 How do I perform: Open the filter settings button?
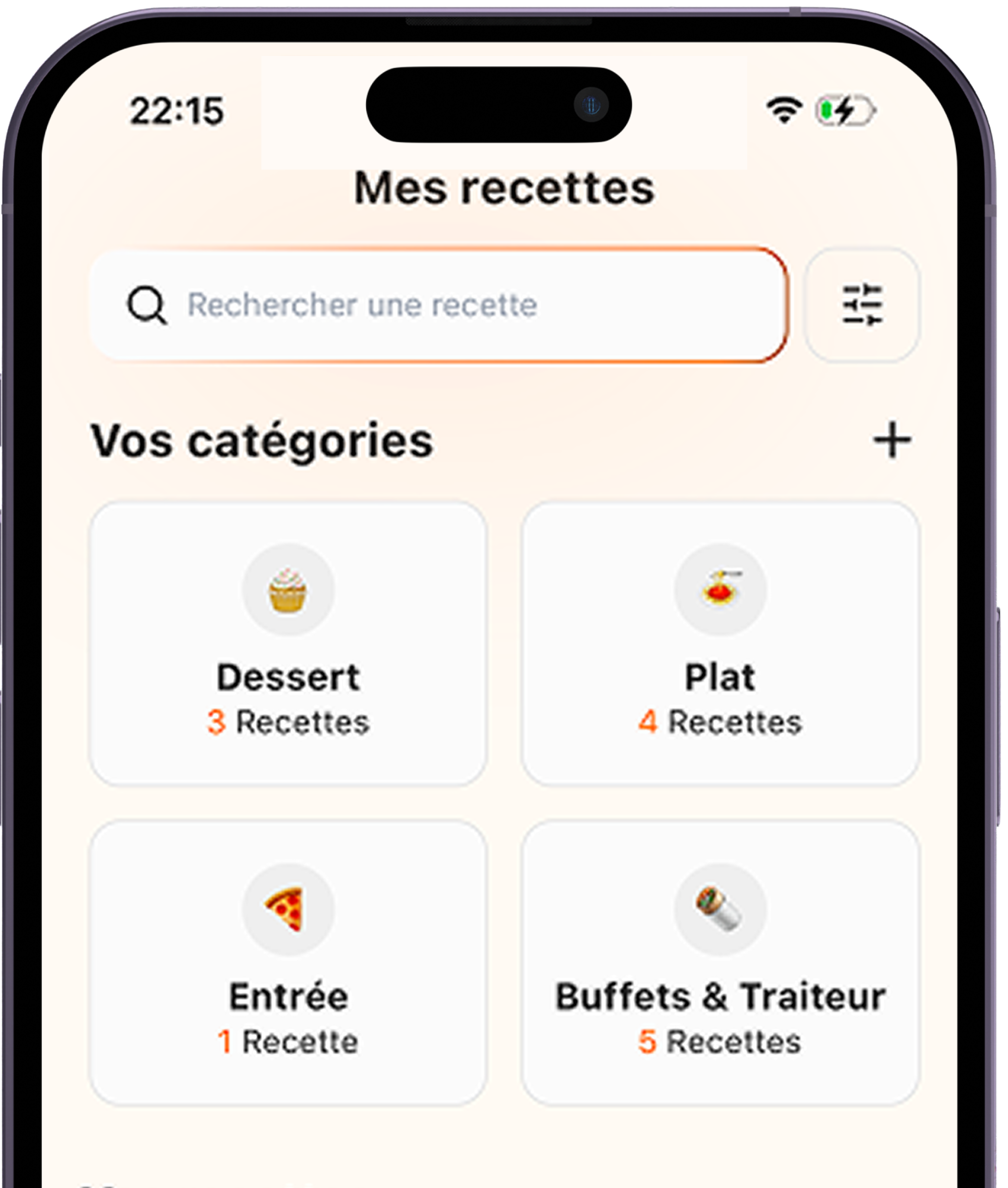[x=862, y=305]
